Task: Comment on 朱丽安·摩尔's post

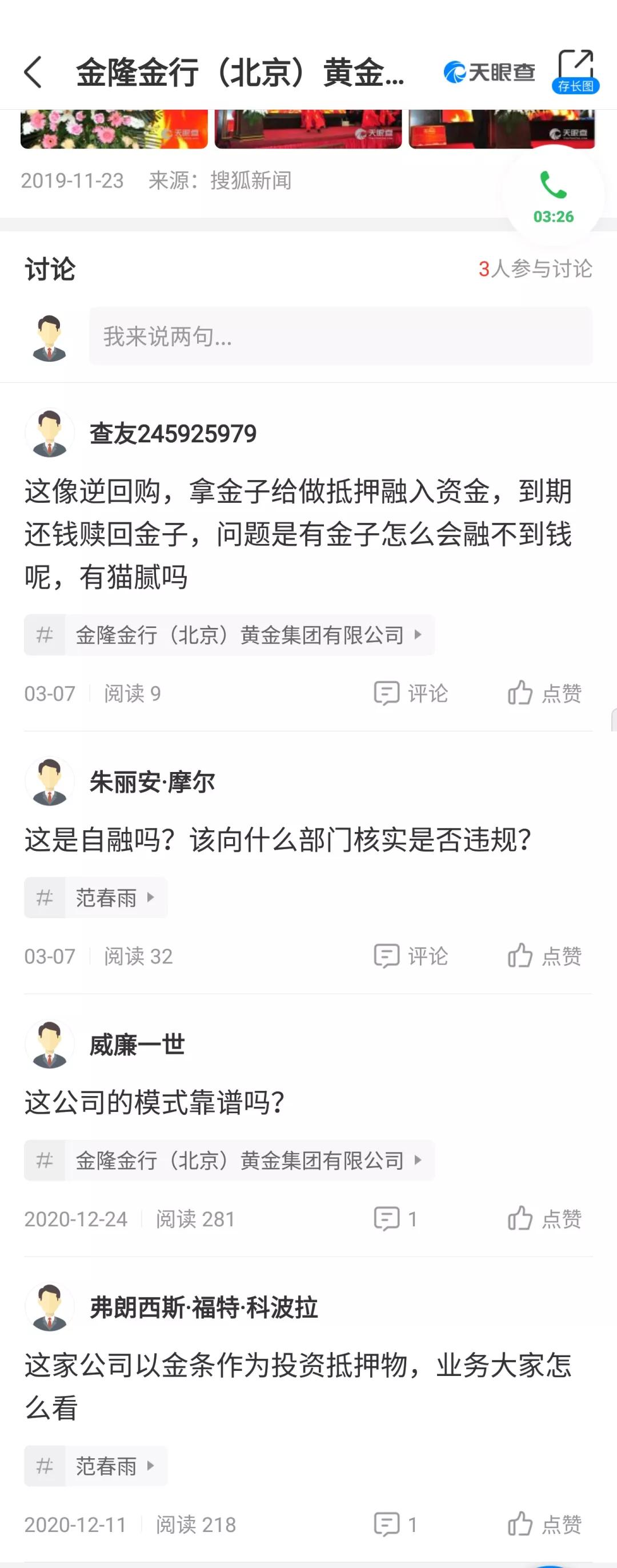Action: tap(411, 956)
